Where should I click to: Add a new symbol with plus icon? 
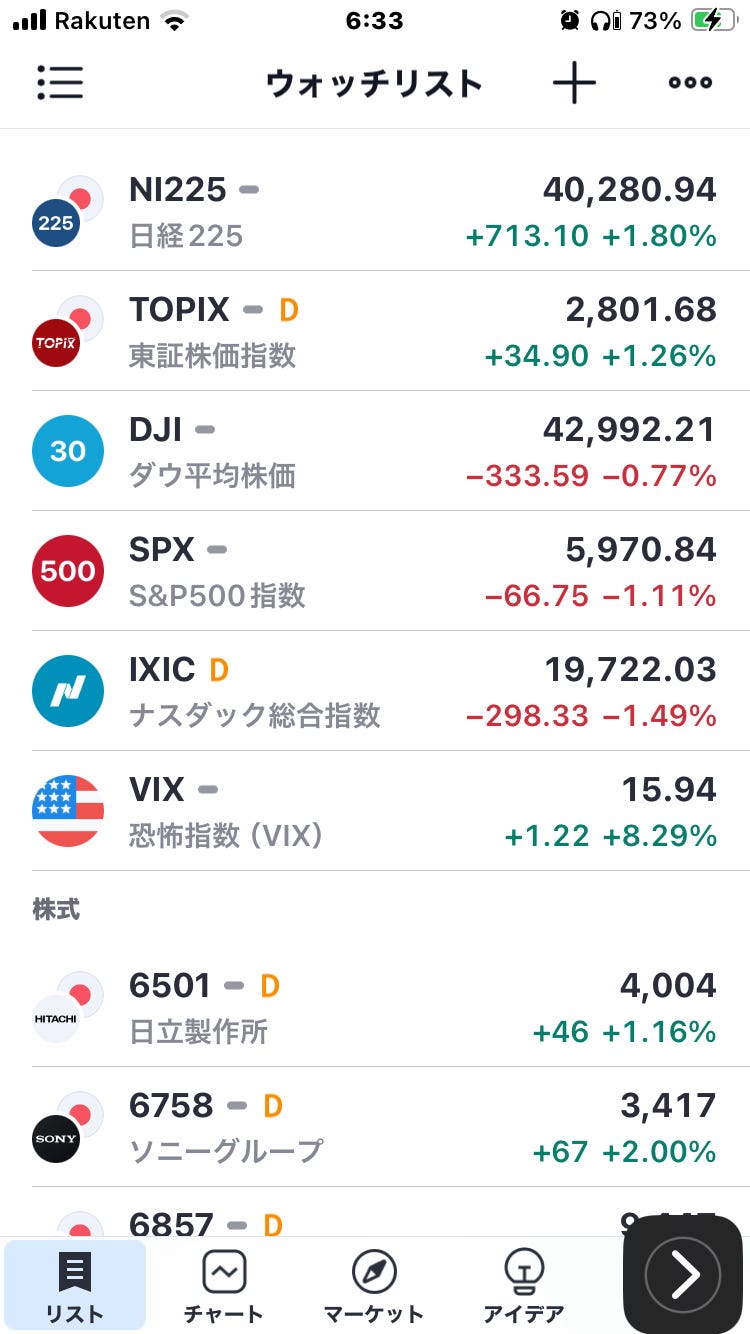coord(574,83)
